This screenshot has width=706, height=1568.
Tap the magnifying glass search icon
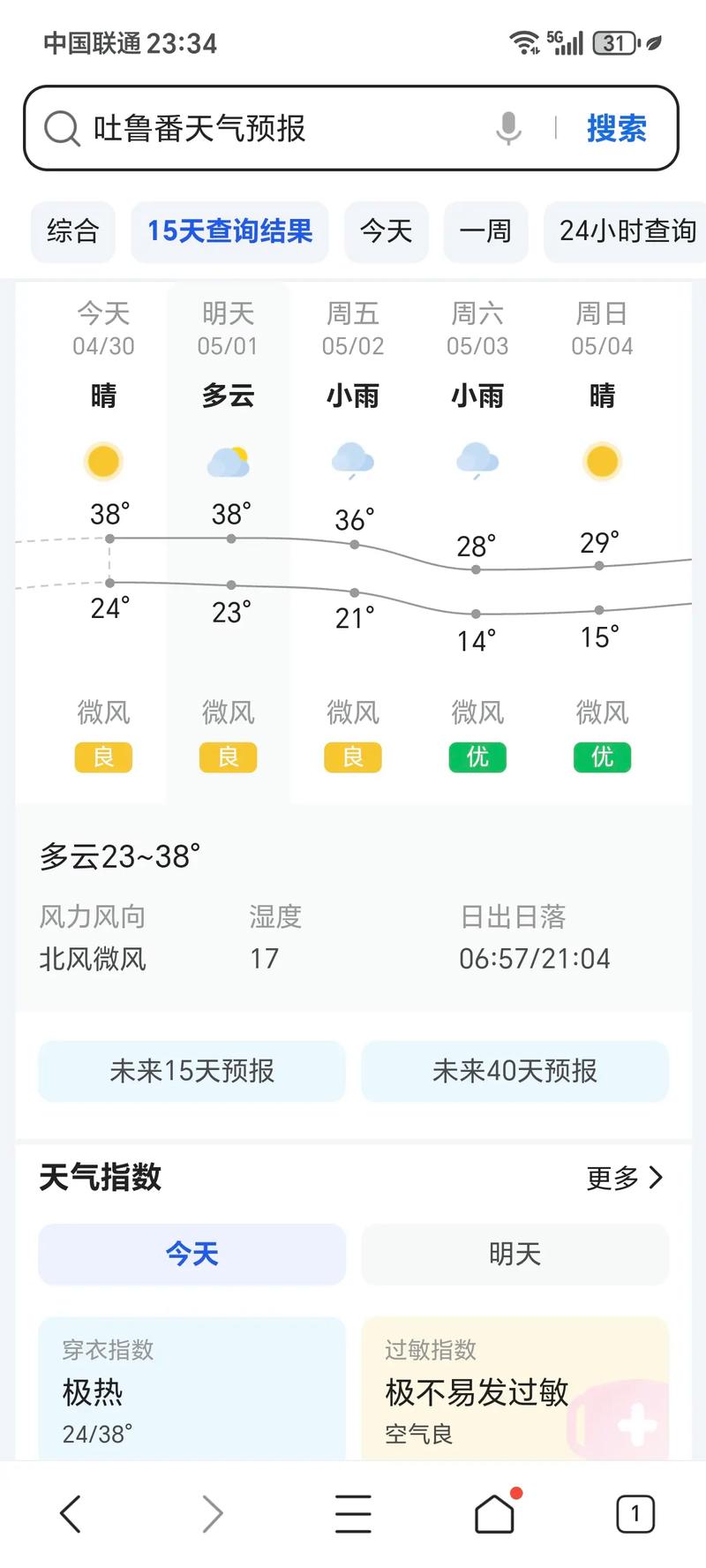(59, 128)
